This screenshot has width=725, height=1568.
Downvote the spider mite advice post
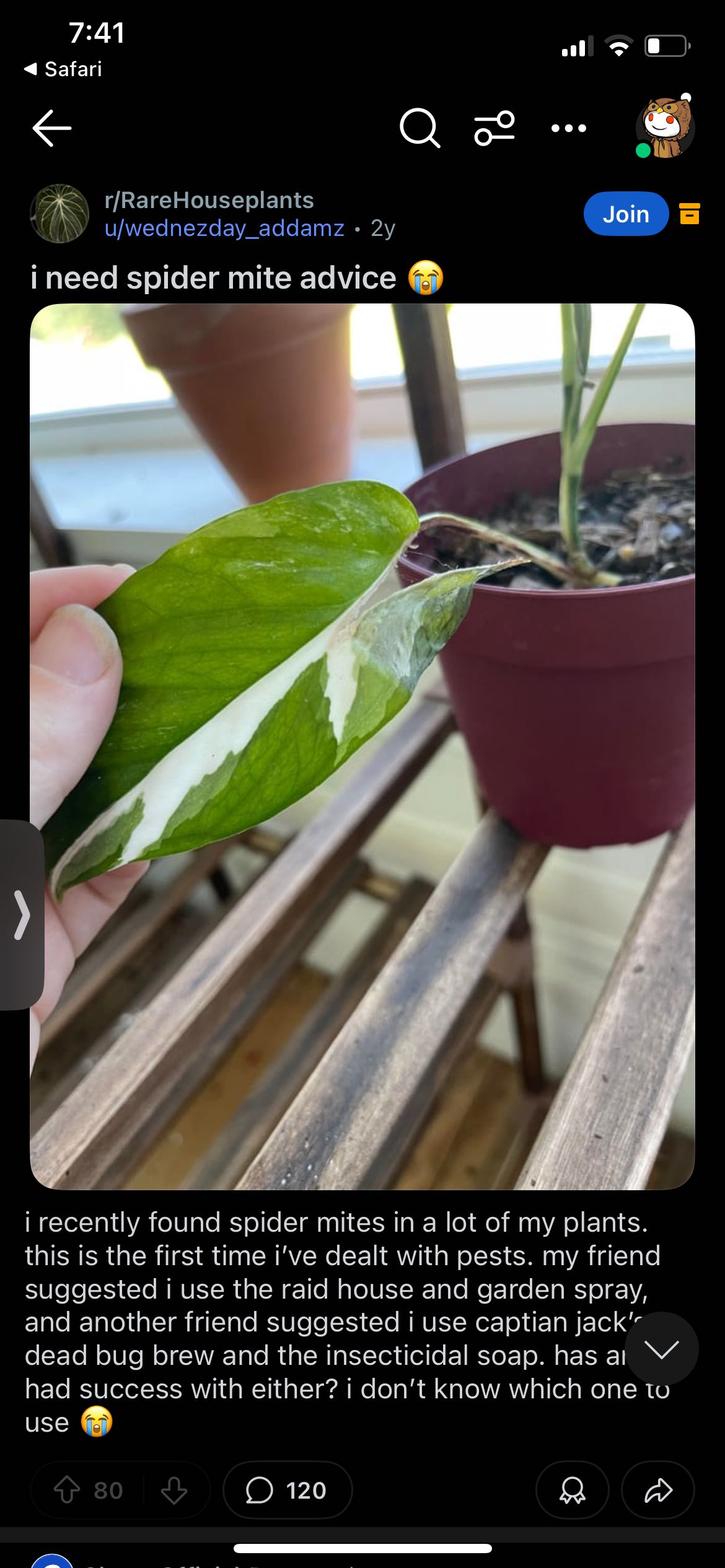point(174,1490)
